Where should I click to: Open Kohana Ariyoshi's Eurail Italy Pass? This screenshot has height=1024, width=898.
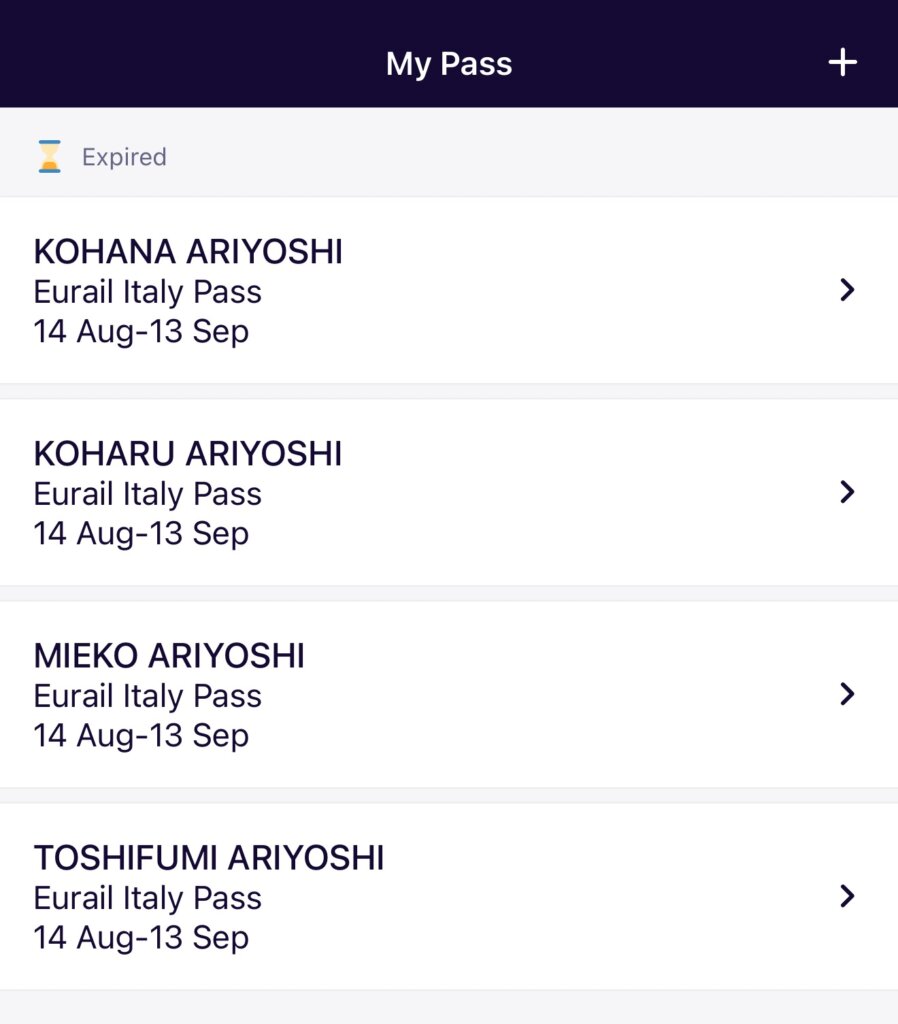[x=448, y=290]
